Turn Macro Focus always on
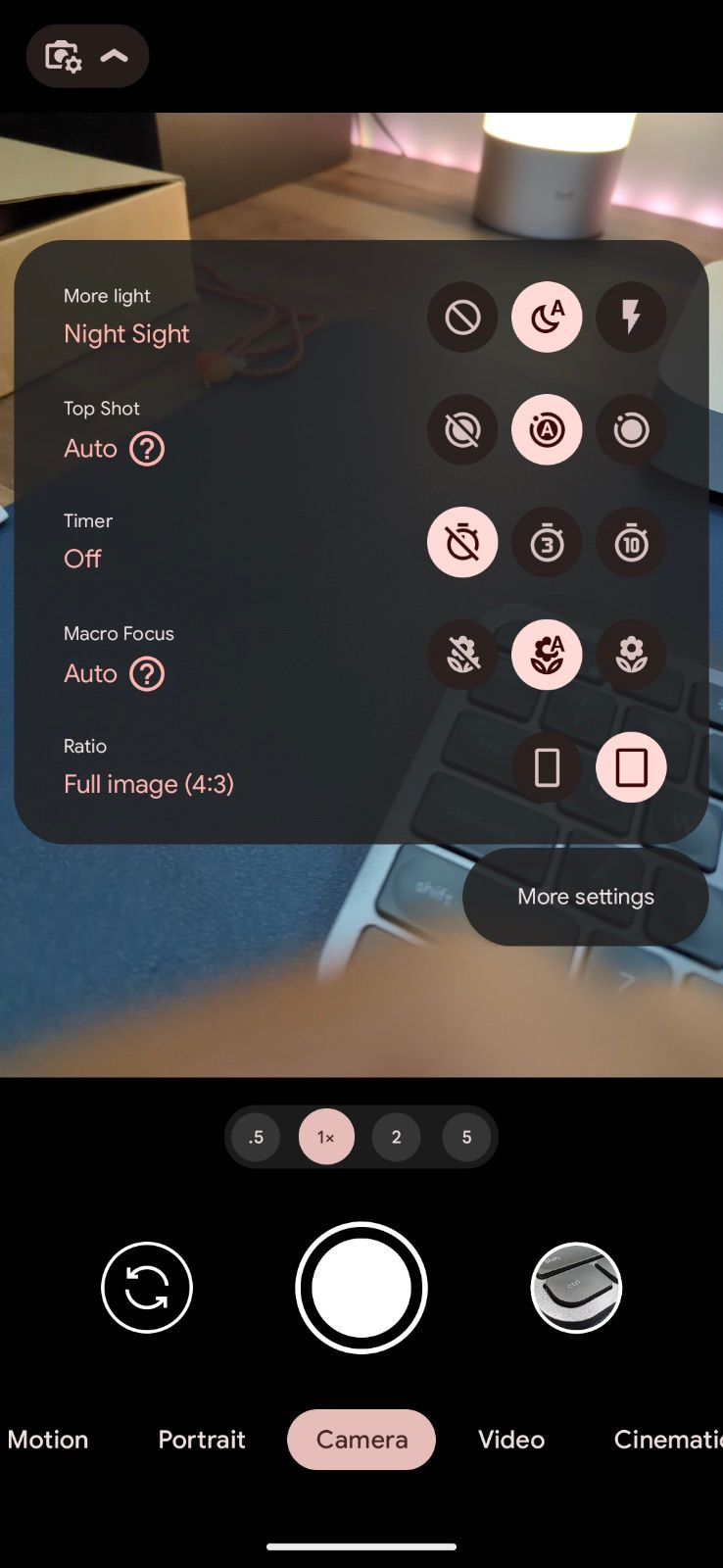Viewport: 723px width, 1568px height. (631, 655)
